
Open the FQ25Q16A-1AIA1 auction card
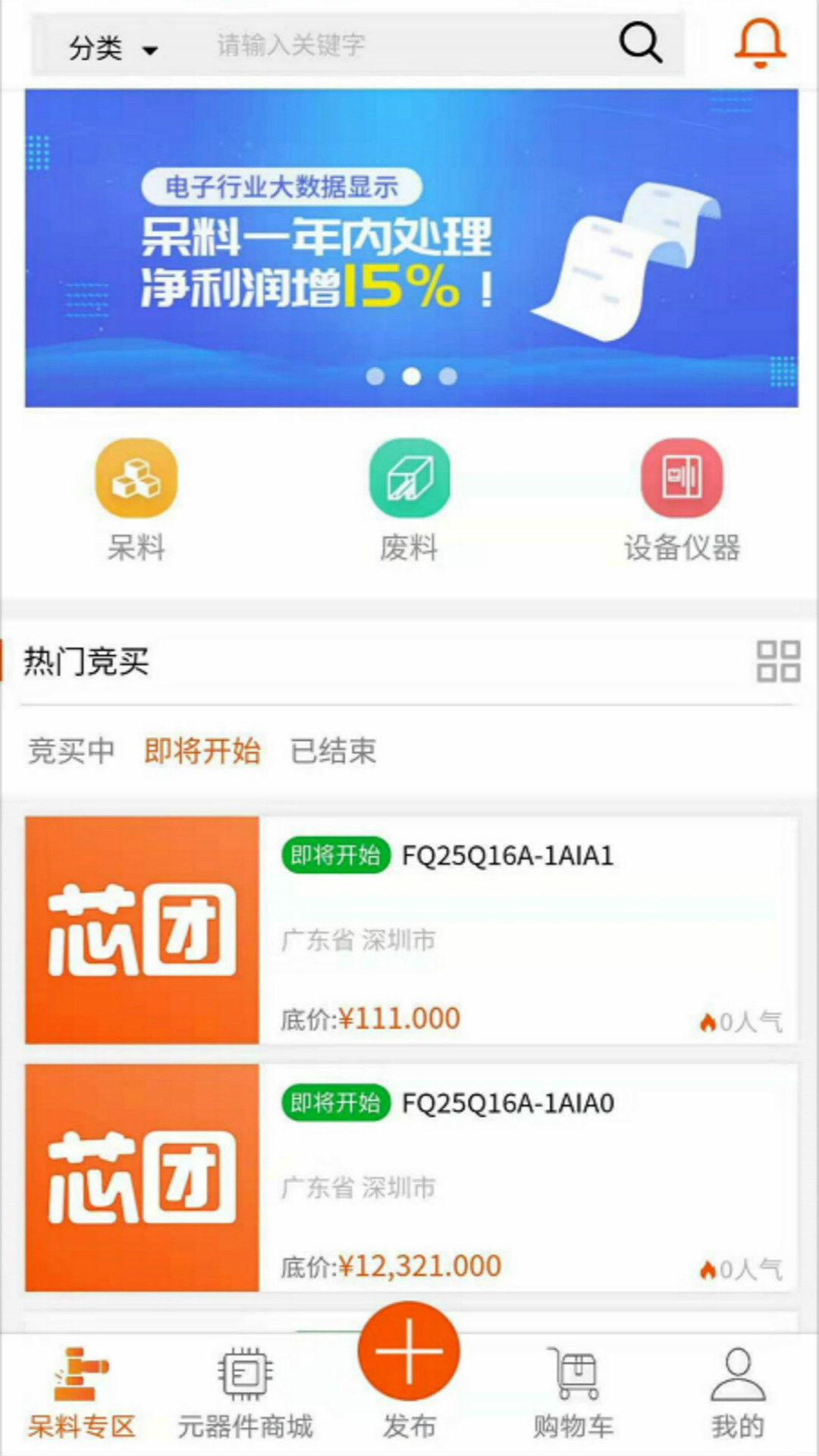(411, 930)
